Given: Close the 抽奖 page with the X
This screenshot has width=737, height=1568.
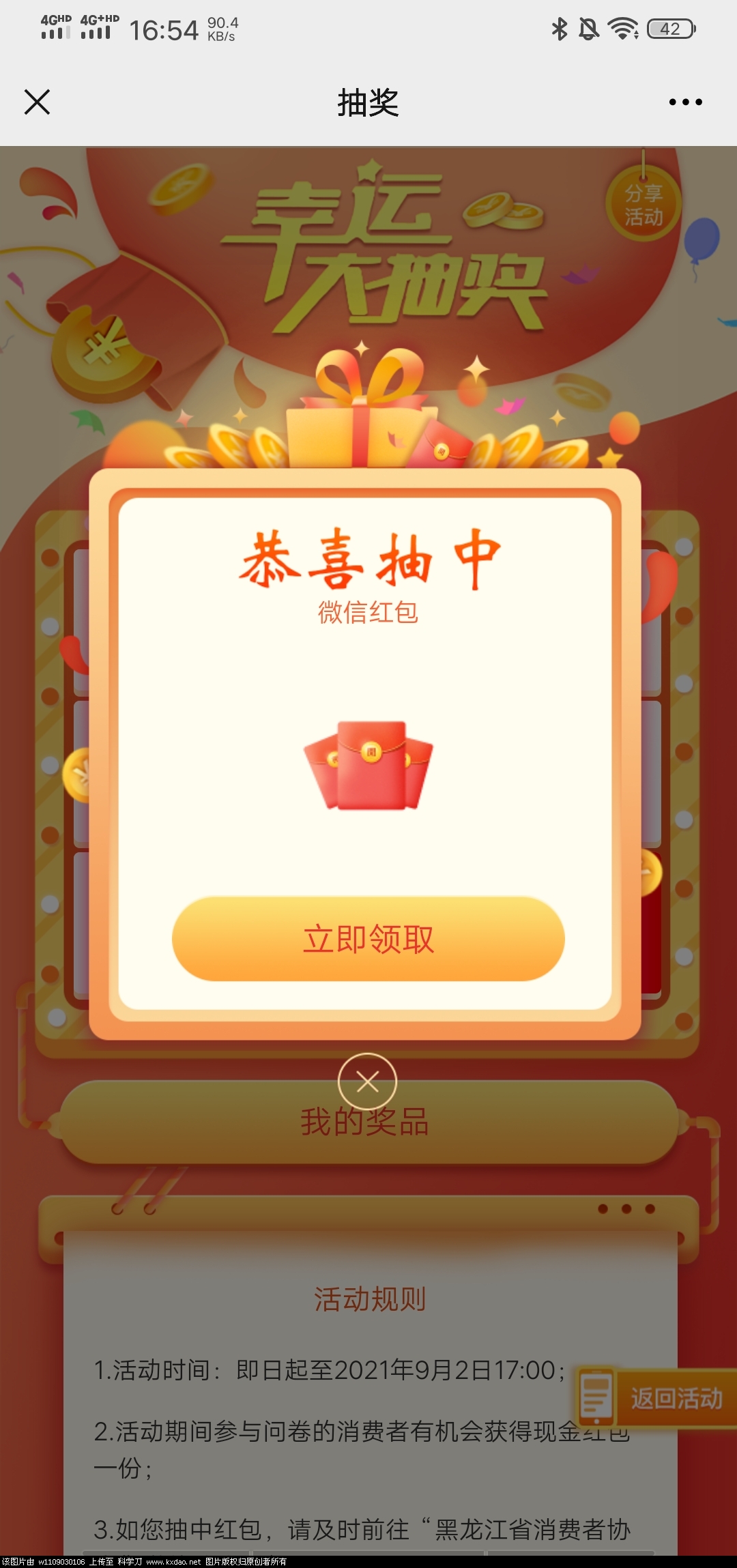Looking at the screenshot, I should pyautogui.click(x=37, y=102).
